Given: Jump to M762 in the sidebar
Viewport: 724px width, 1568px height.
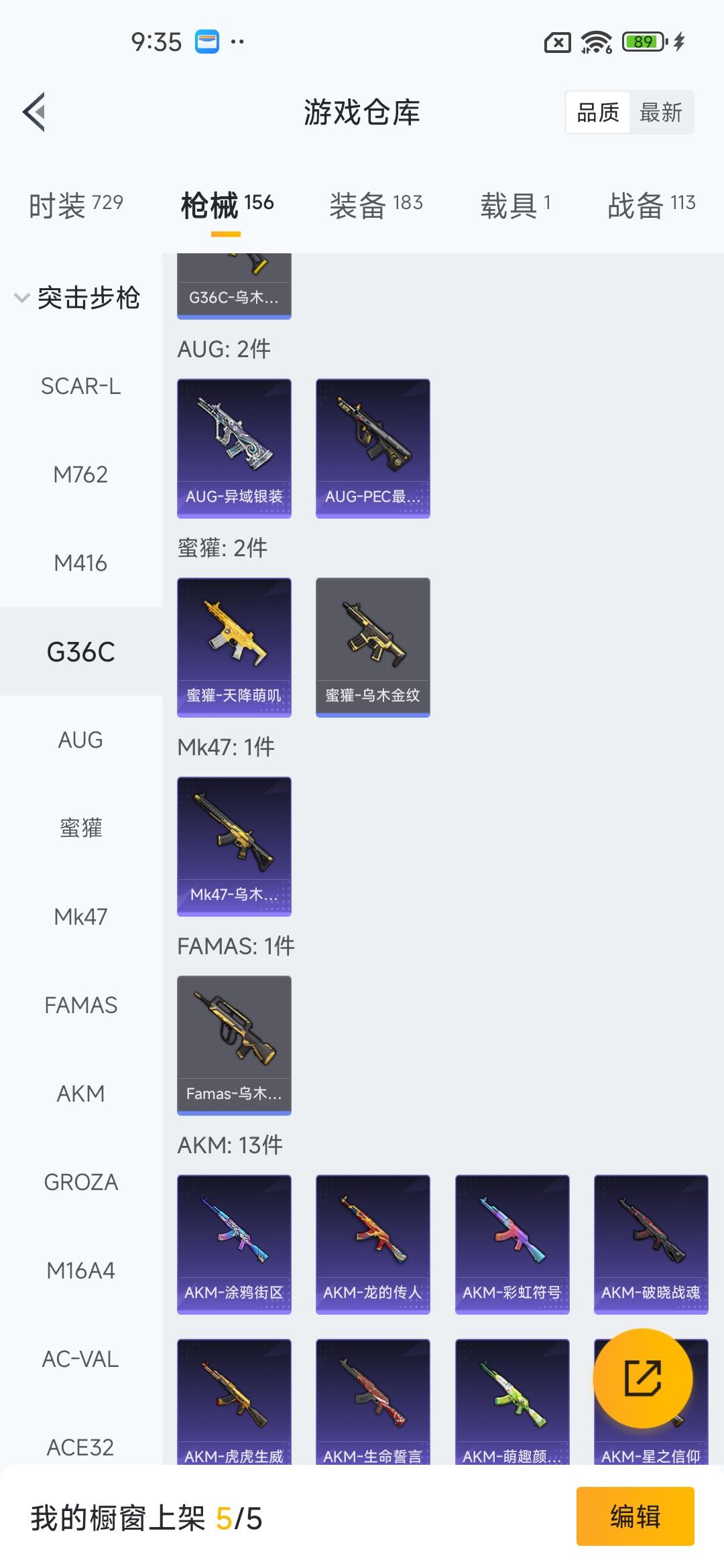Looking at the screenshot, I should click(80, 474).
